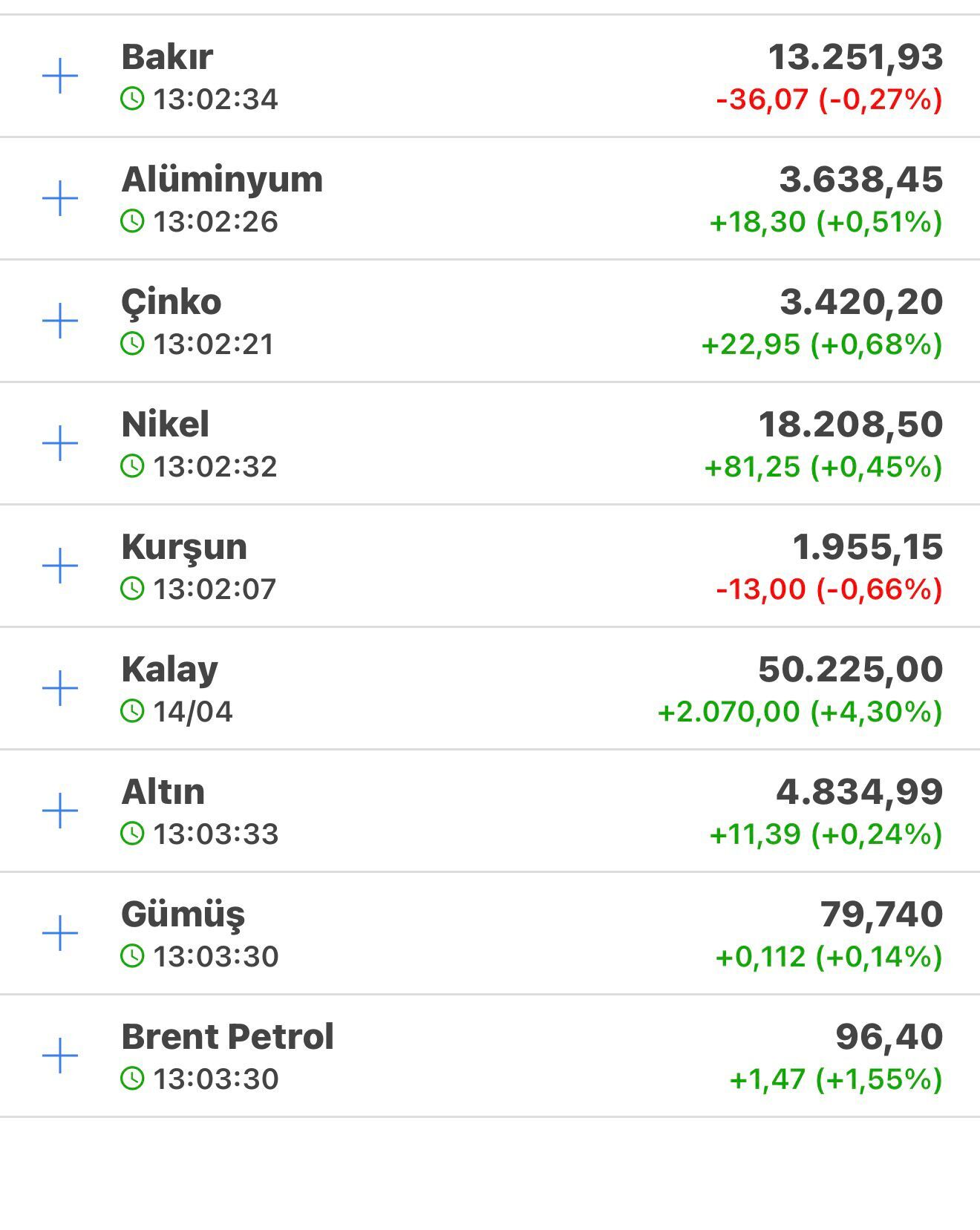Add Kurşun via its plus icon
Image resolution: width=980 pixels, height=1230 pixels.
(60, 566)
